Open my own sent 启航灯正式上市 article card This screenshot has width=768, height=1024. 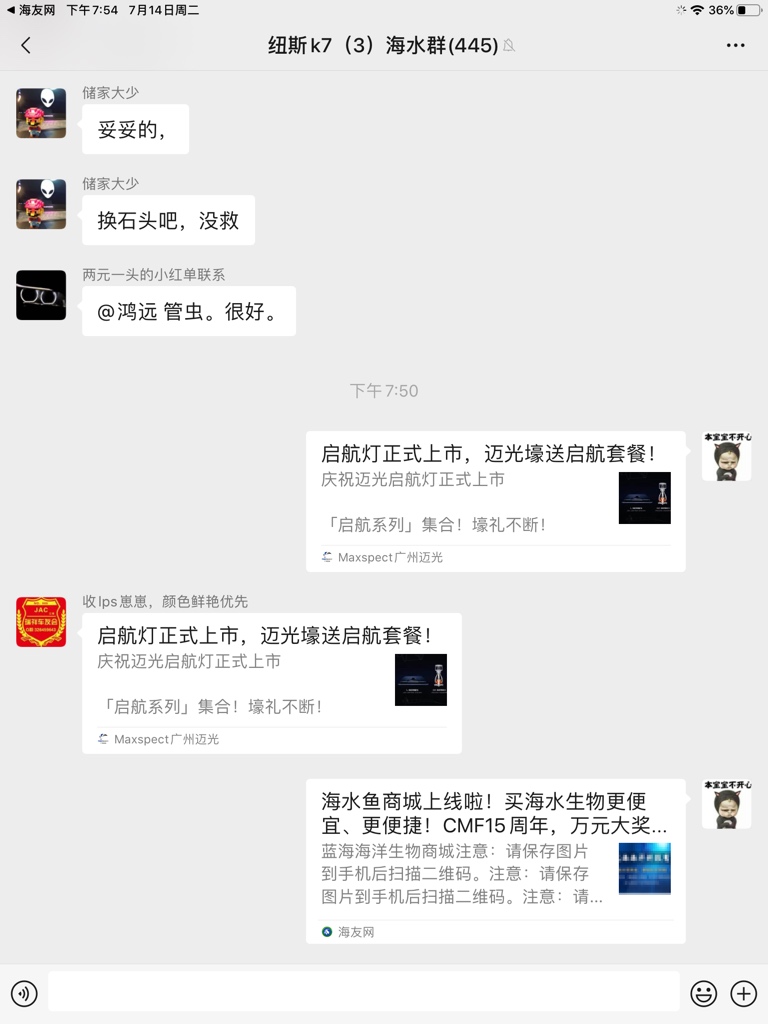(495, 500)
